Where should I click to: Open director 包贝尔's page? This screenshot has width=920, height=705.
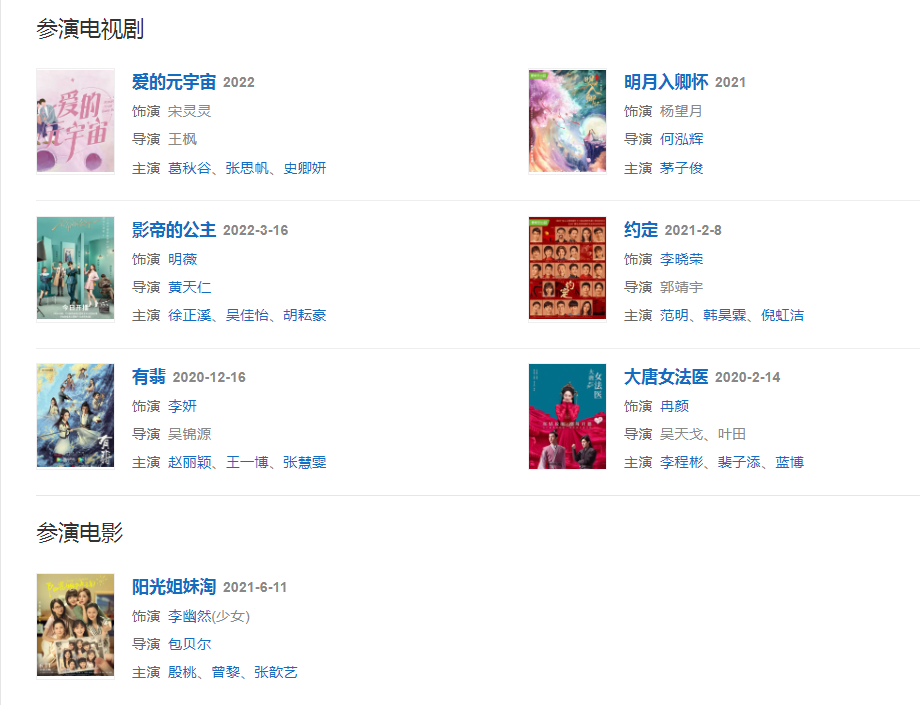tap(189, 644)
